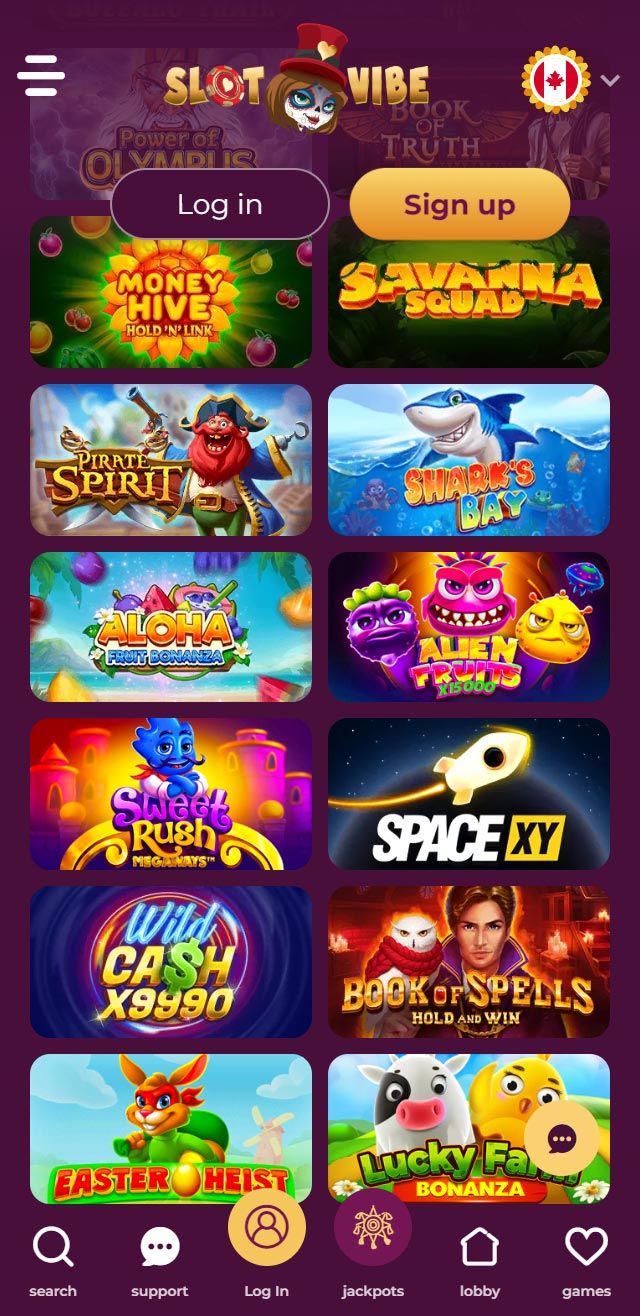640x1316 pixels.
Task: Play Wild Cash X9990
Action: click(x=170, y=961)
